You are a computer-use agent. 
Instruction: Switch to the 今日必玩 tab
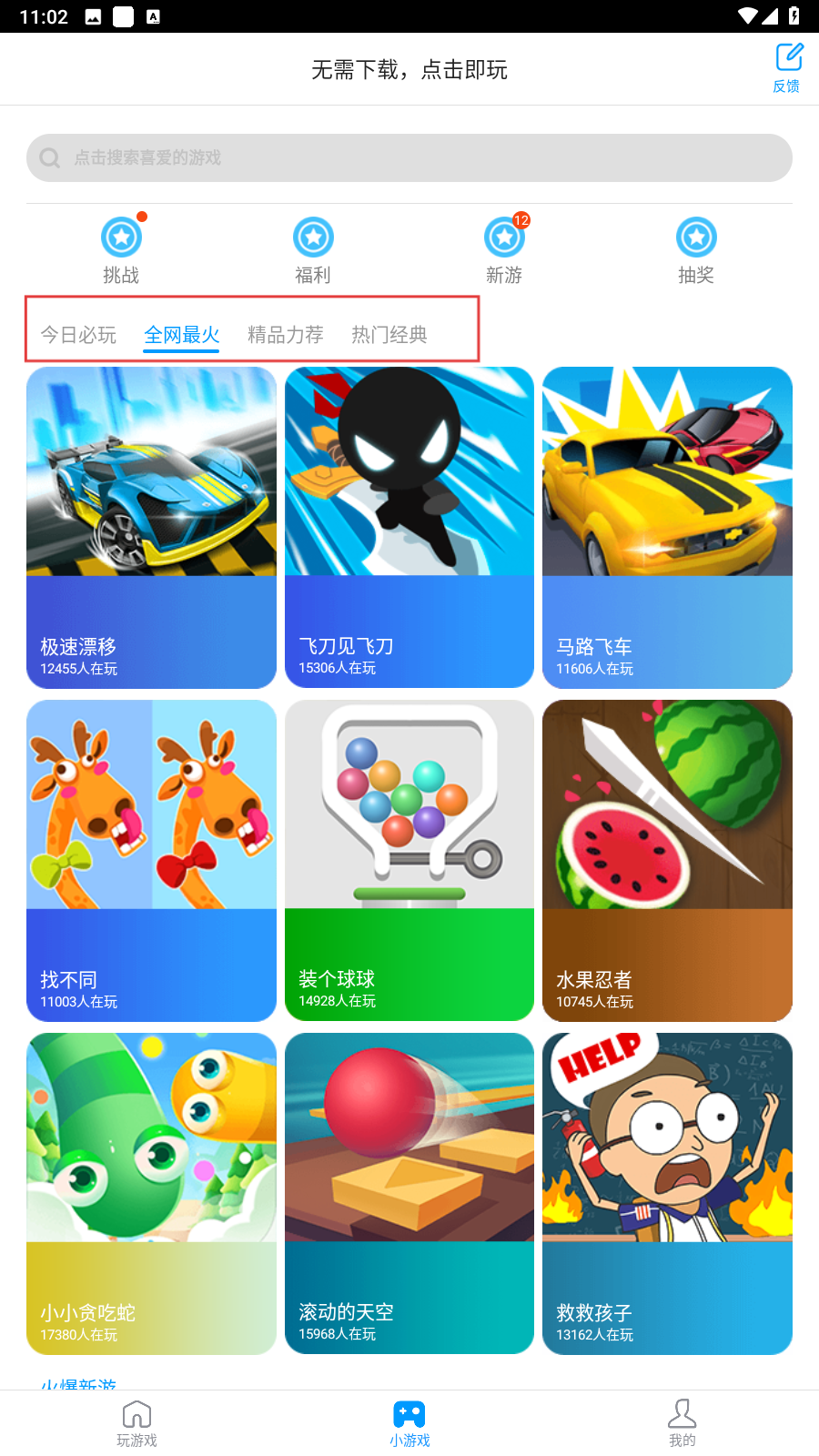coord(78,335)
